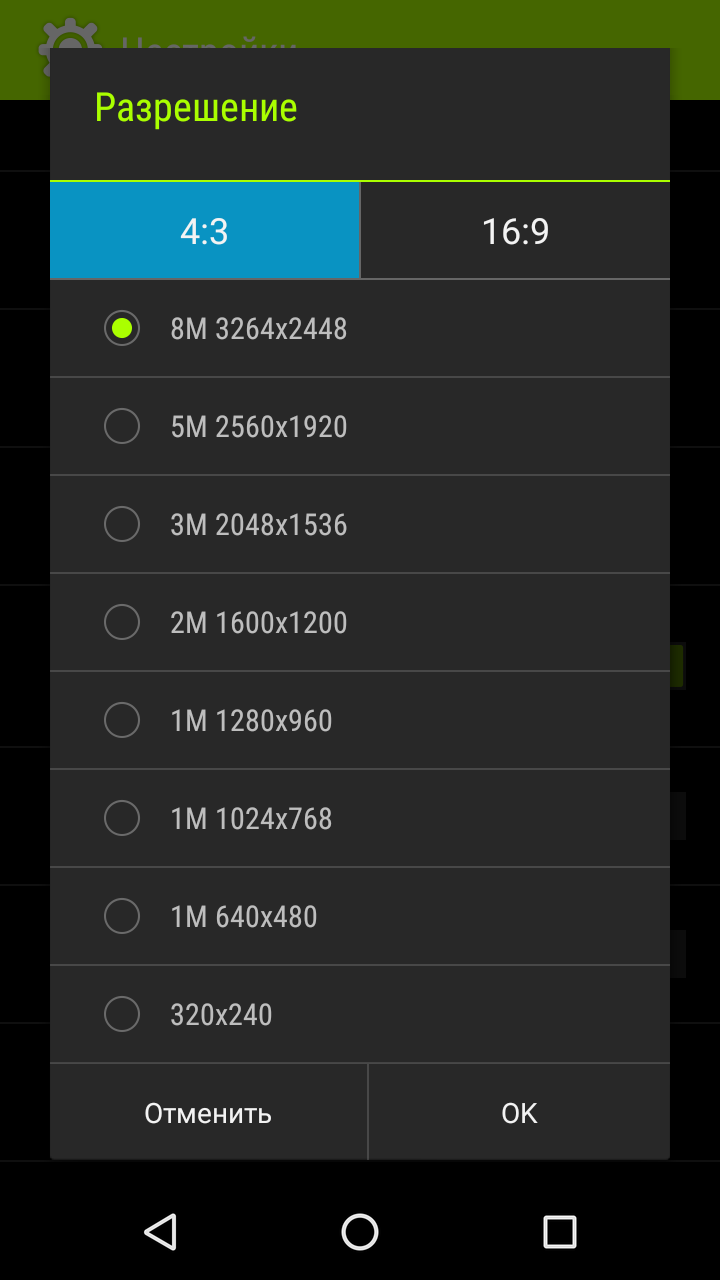The height and width of the screenshot is (1280, 720).
Task: Select the 4:3 aspect ratio tab
Action: tap(205, 231)
